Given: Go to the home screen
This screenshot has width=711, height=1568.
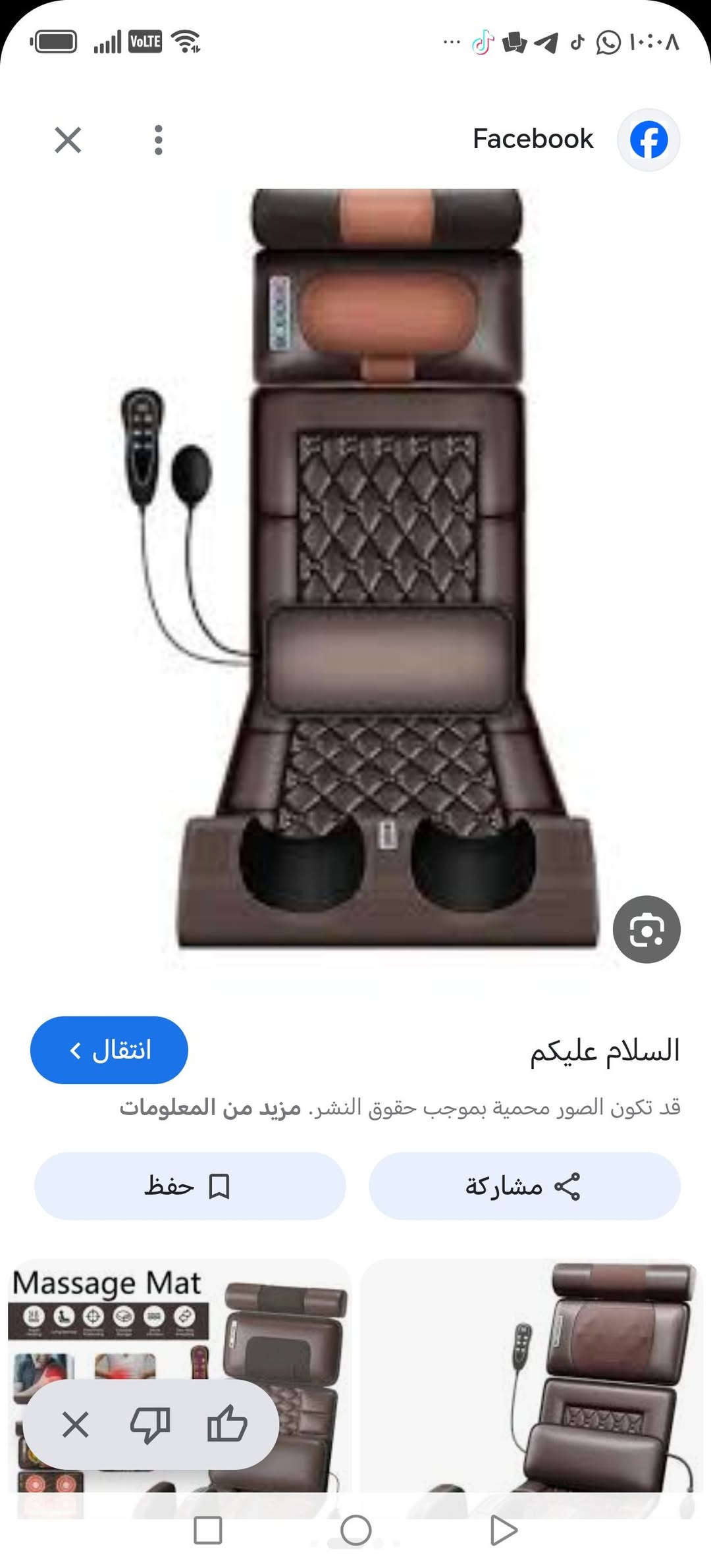Looking at the screenshot, I should (x=355, y=1530).
